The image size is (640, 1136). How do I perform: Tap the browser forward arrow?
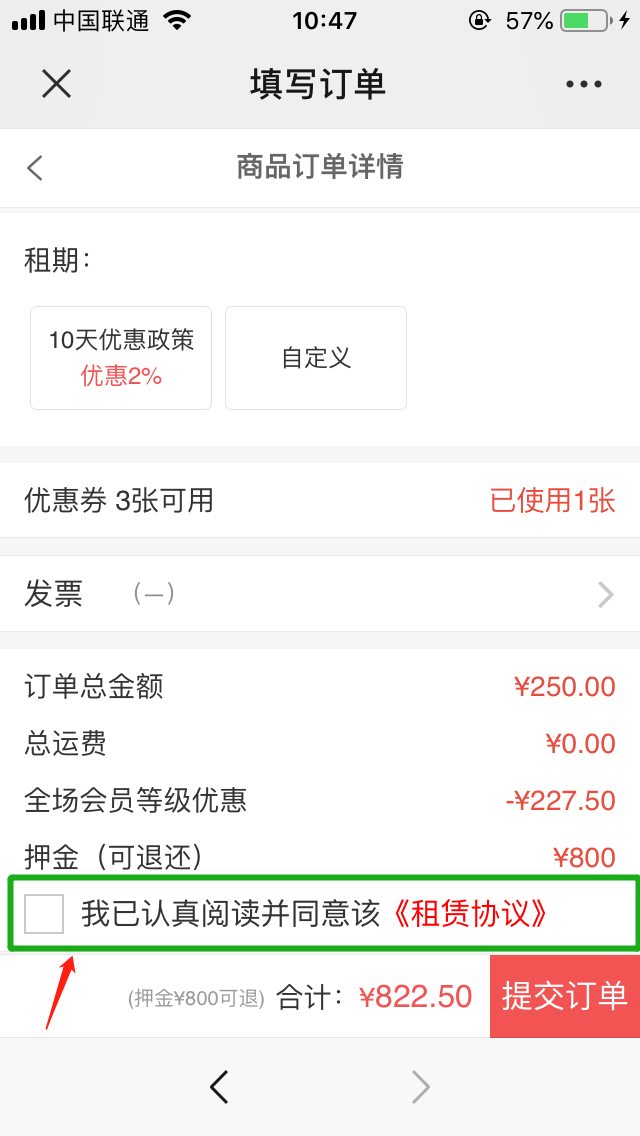click(x=421, y=1086)
